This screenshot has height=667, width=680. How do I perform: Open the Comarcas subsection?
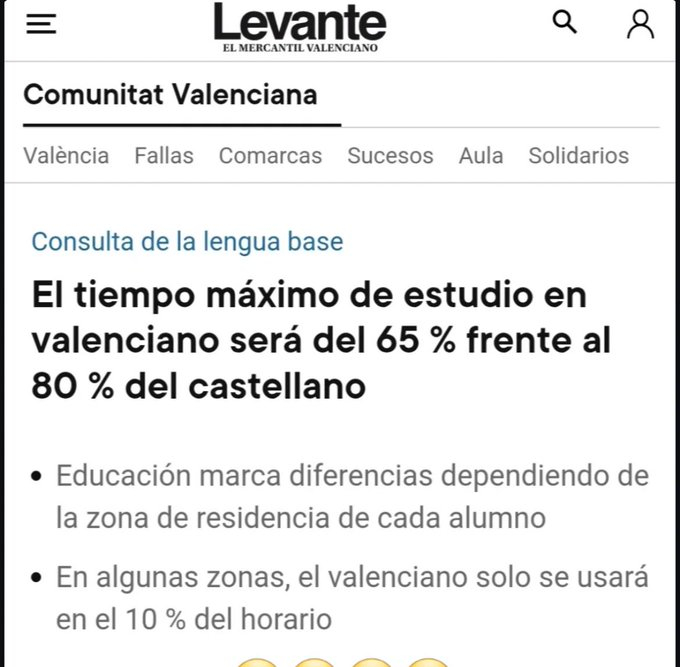click(x=270, y=155)
